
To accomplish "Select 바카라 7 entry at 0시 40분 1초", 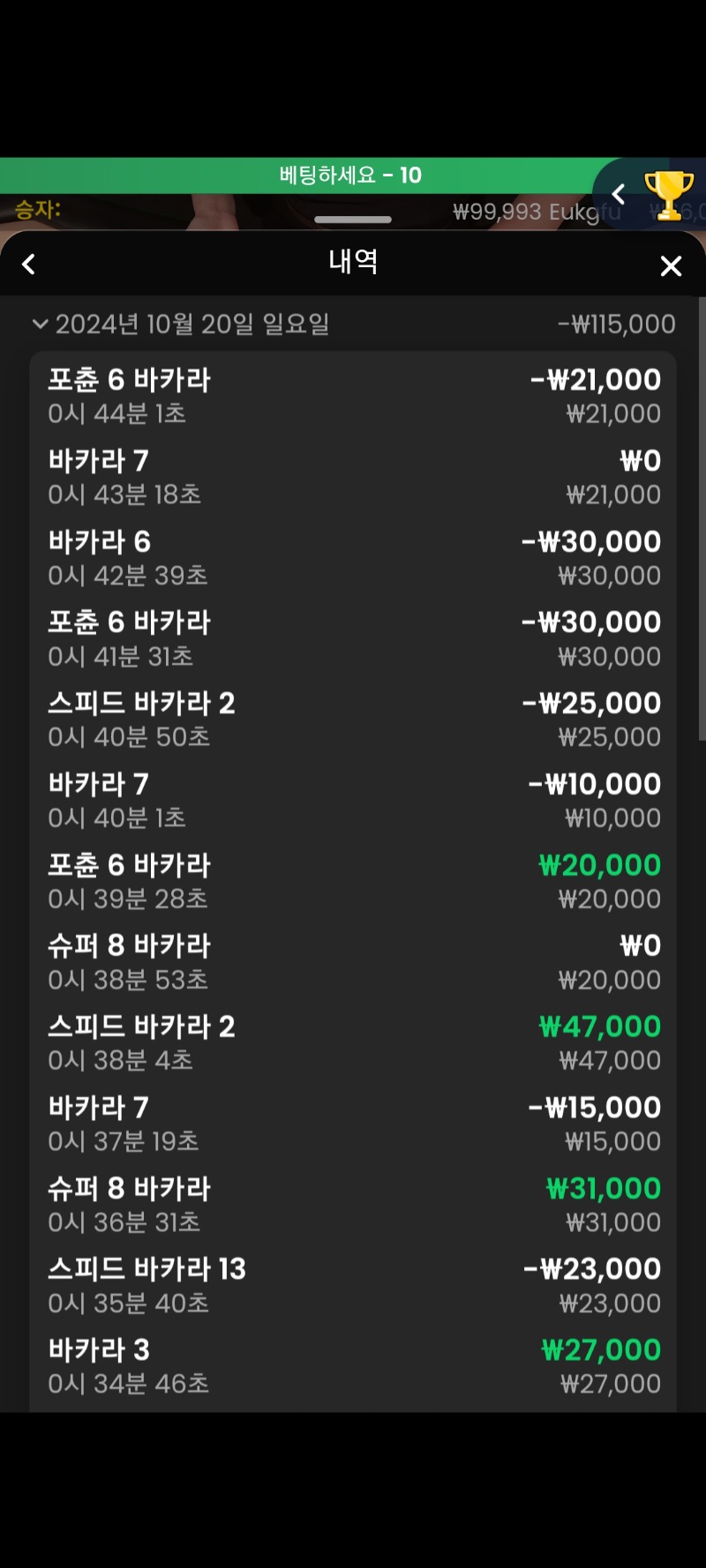I will point(353,801).
